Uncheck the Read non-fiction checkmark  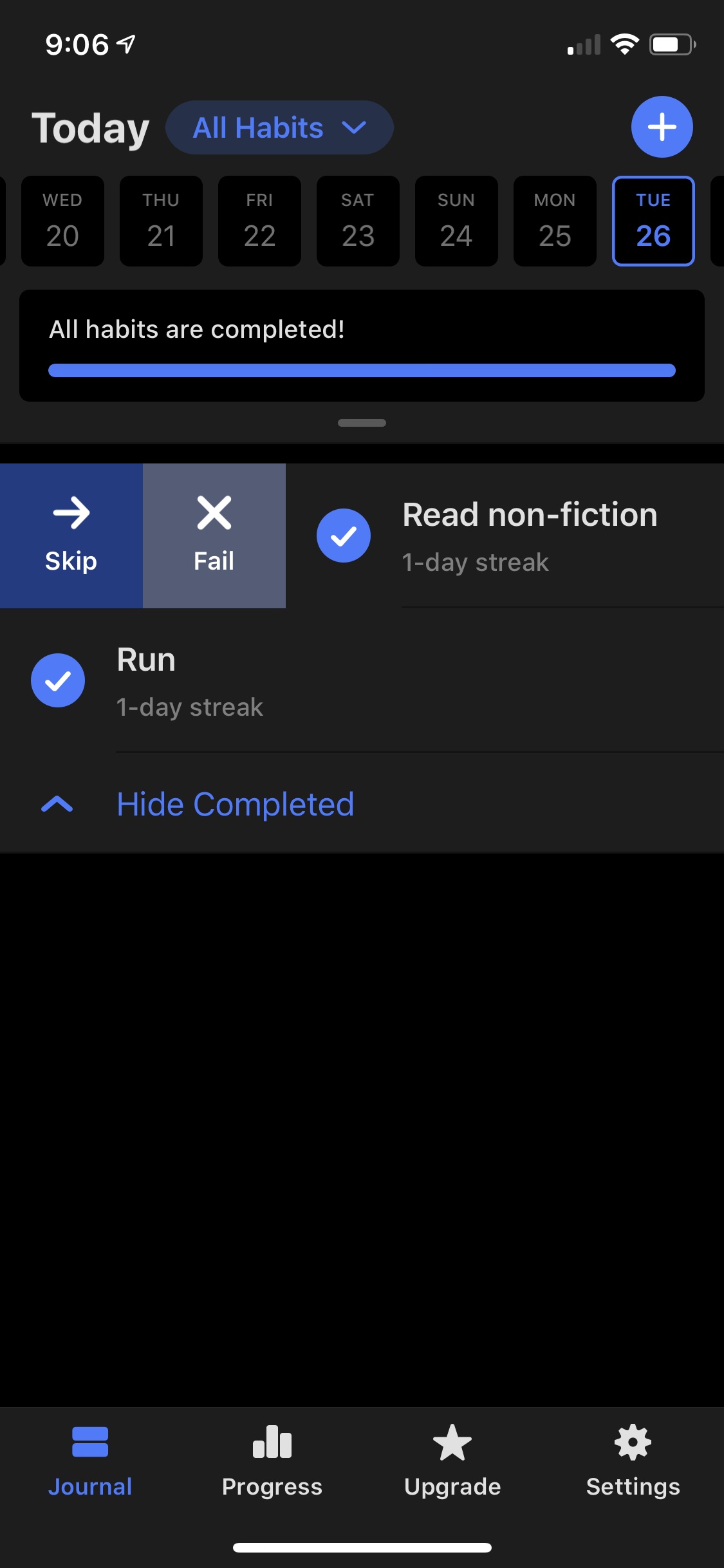[344, 536]
